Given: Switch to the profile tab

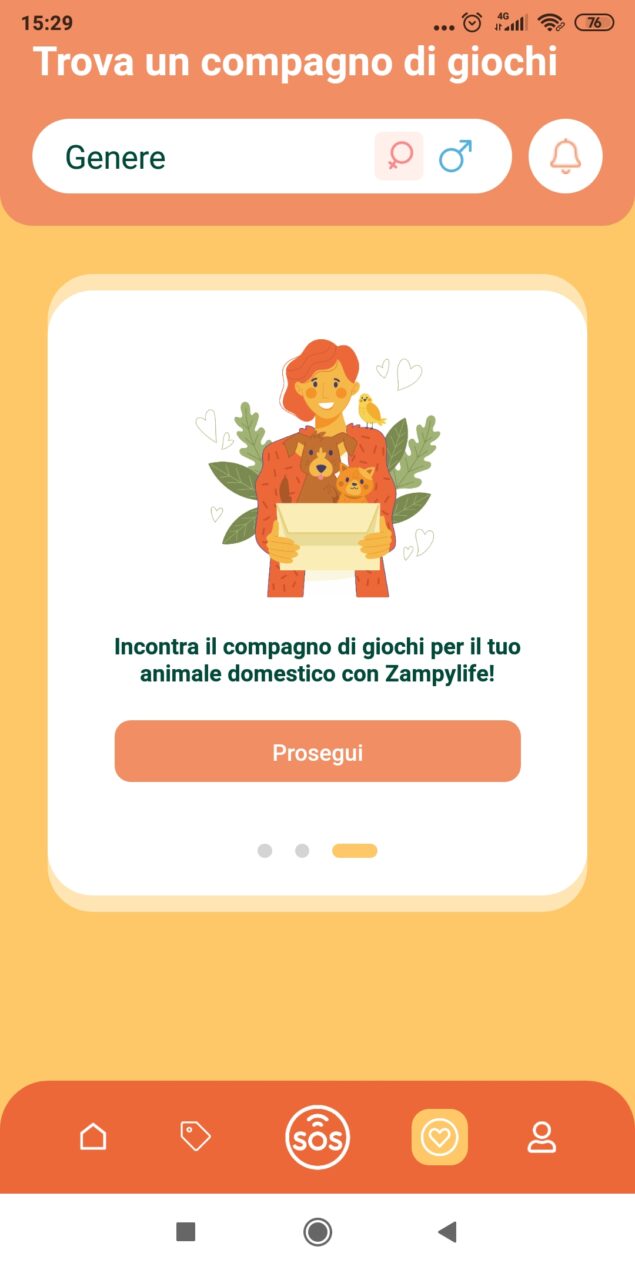Looking at the screenshot, I should tap(542, 1137).
